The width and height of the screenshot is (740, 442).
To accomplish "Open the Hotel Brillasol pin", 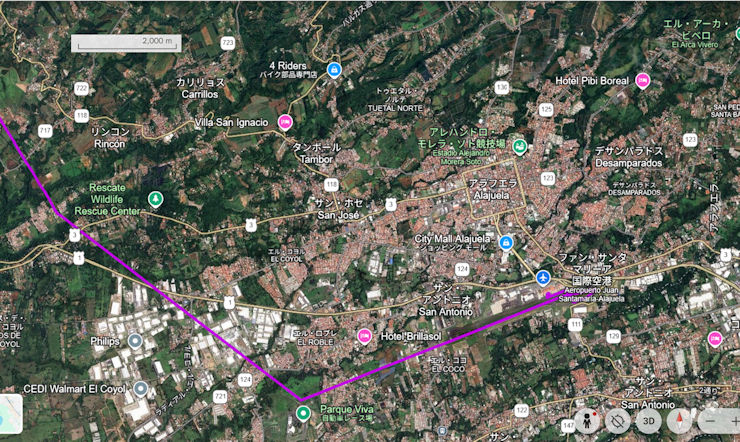I will pyautogui.click(x=366, y=336).
